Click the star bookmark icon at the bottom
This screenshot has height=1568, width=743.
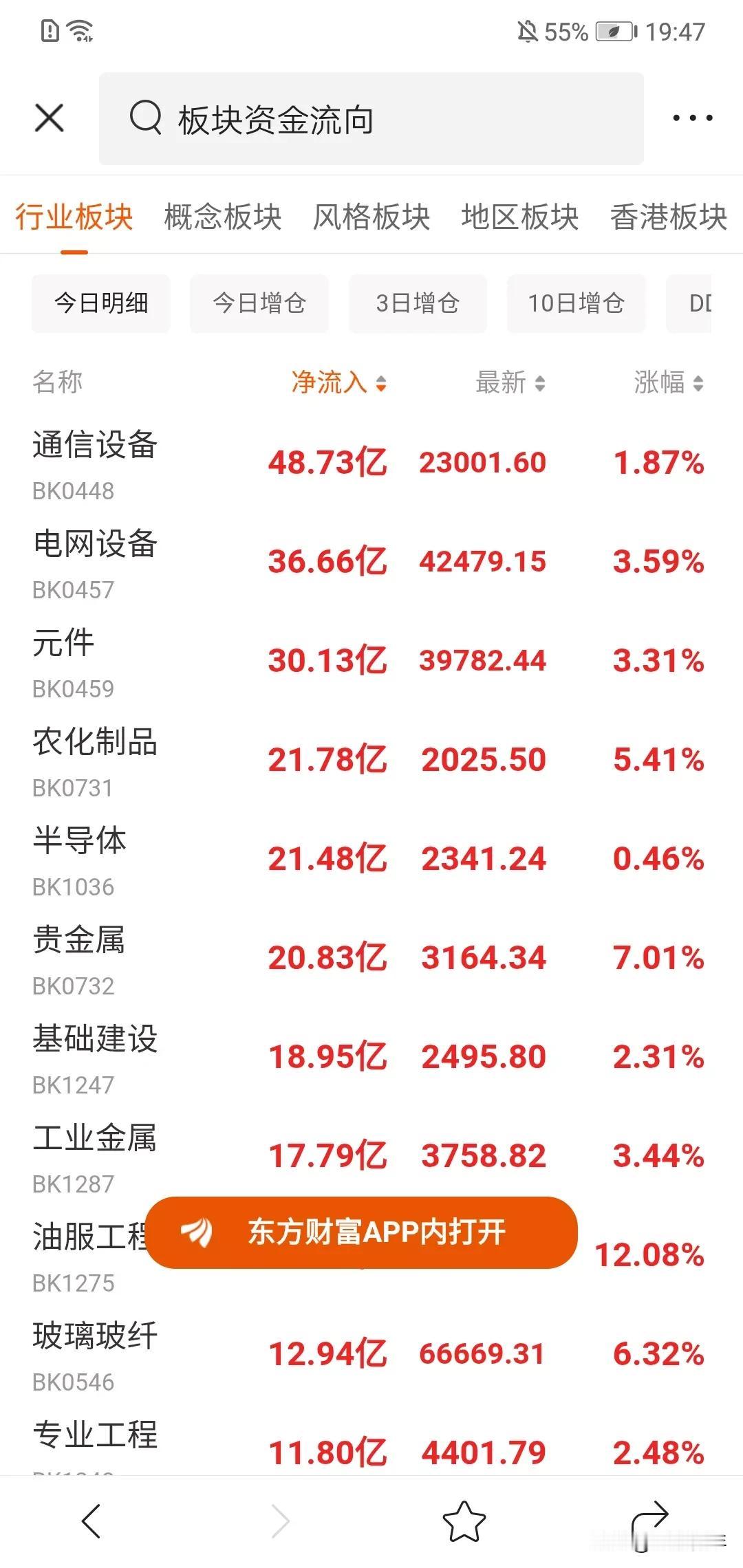tap(464, 1519)
